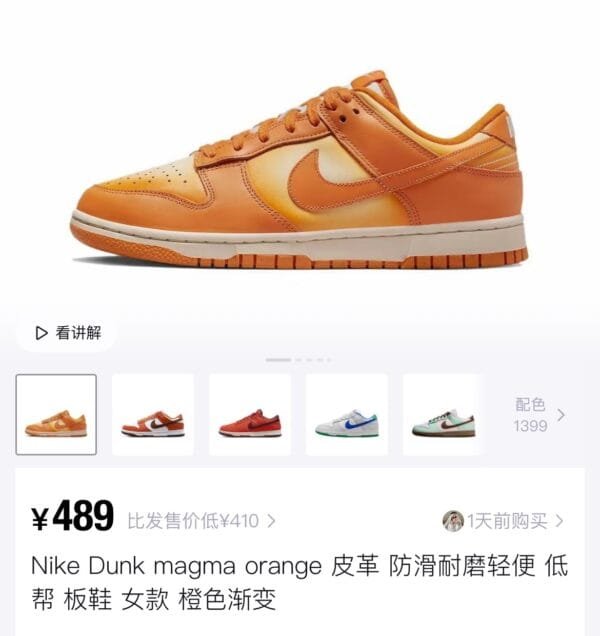Viewport: 600px width, 636px height.
Task: Select the mint green Dunk thumbnail
Action: pos(443,414)
